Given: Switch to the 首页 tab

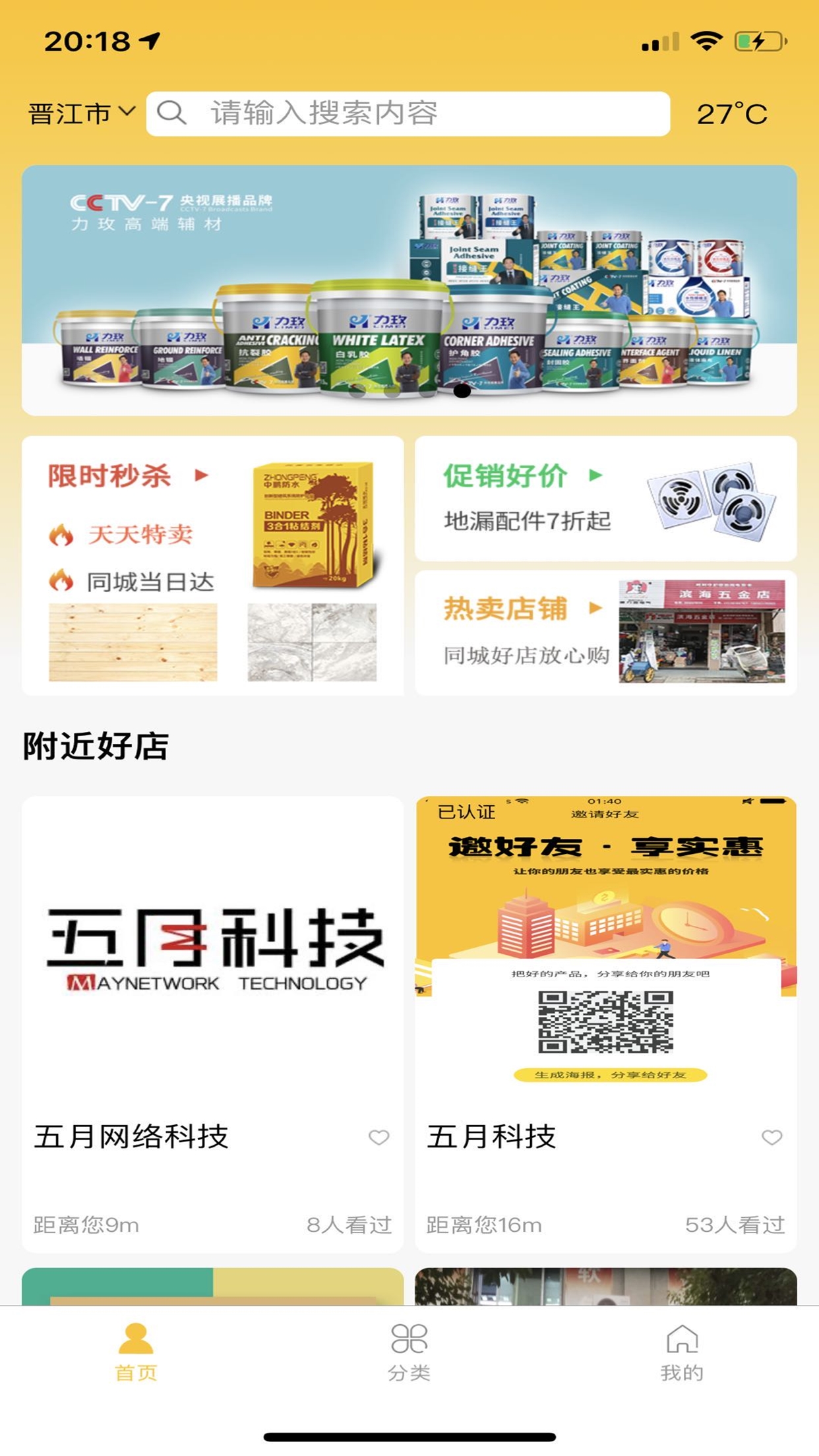Looking at the screenshot, I should click(136, 1352).
